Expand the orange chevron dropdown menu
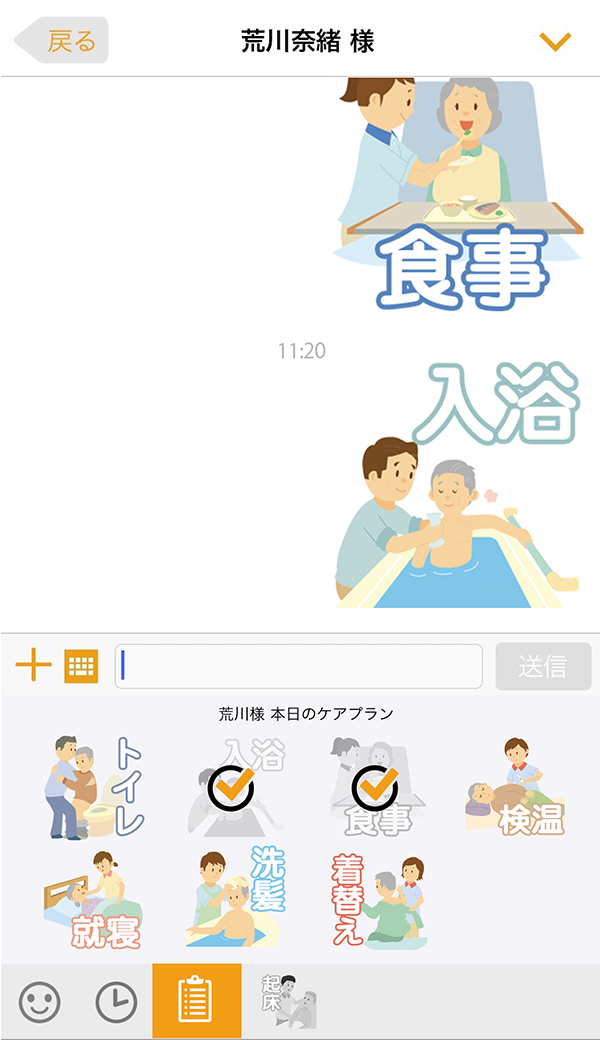Screen dimensions: 600x1040 tap(555, 41)
